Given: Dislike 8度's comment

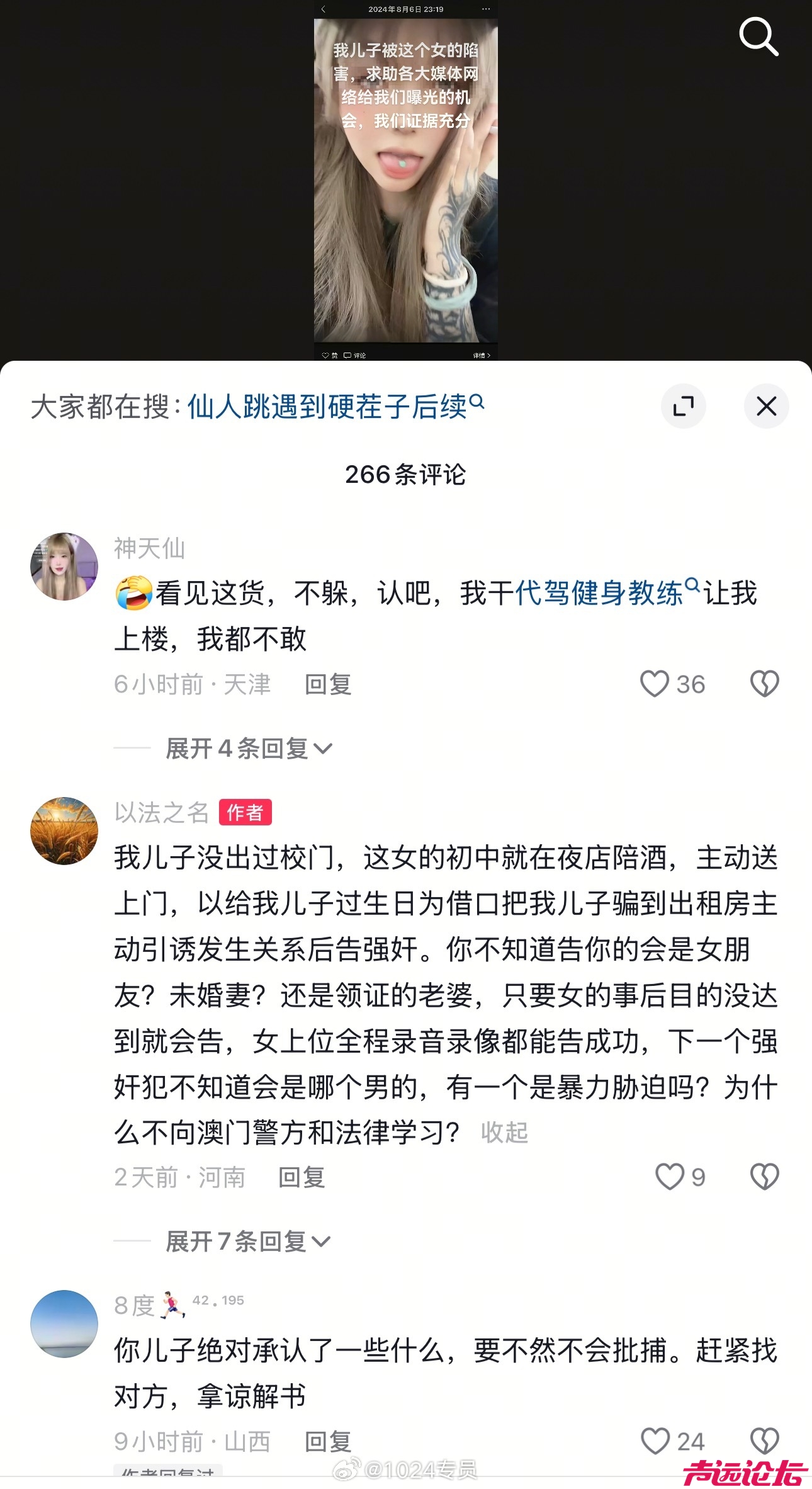Looking at the screenshot, I should (x=764, y=1441).
